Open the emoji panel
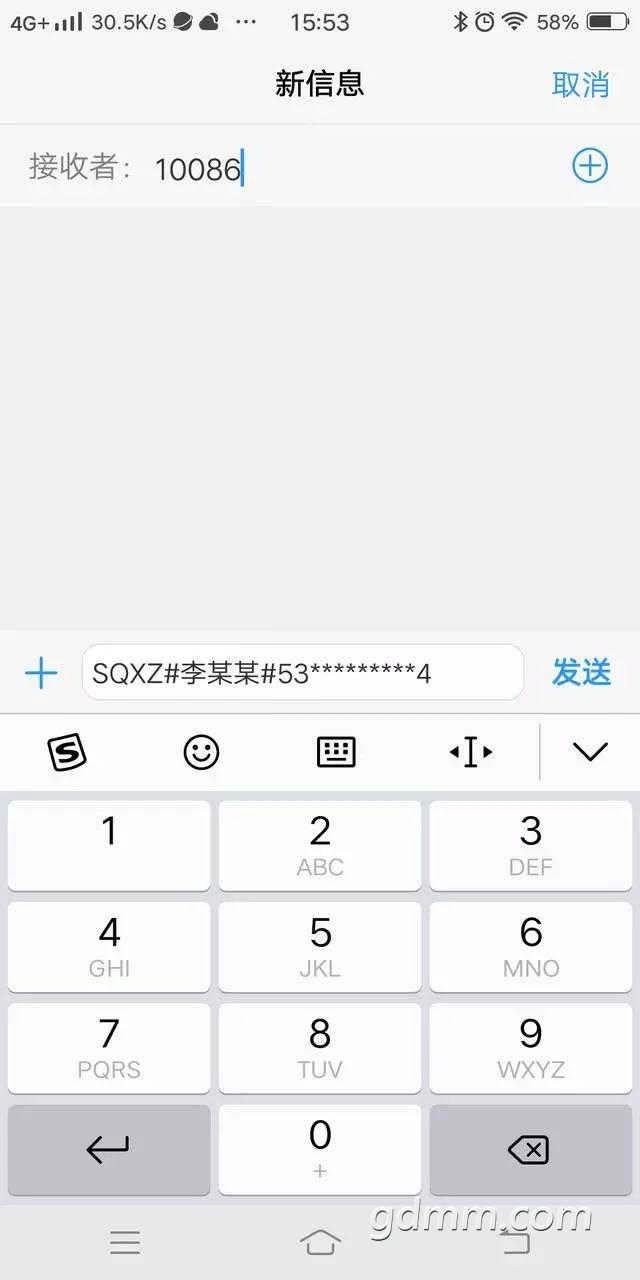 point(201,752)
